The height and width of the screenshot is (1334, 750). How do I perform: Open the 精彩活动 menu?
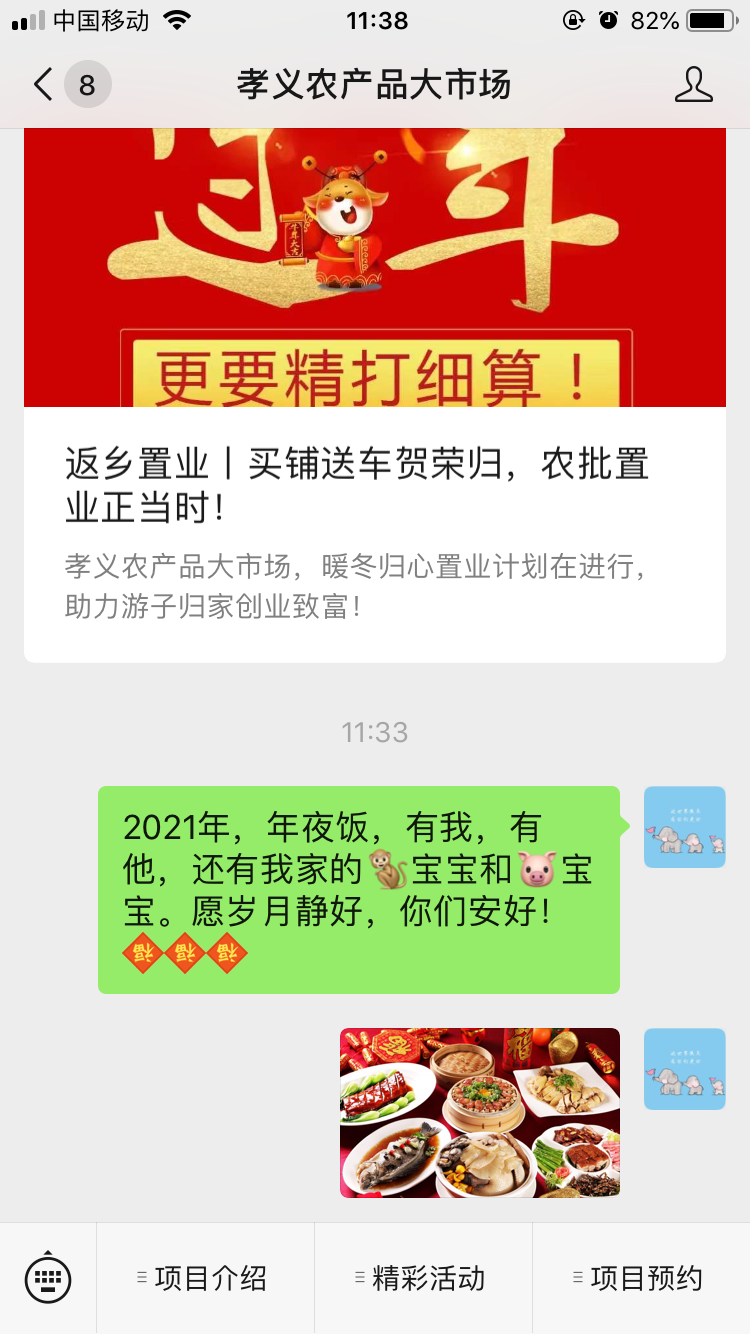(x=423, y=1278)
